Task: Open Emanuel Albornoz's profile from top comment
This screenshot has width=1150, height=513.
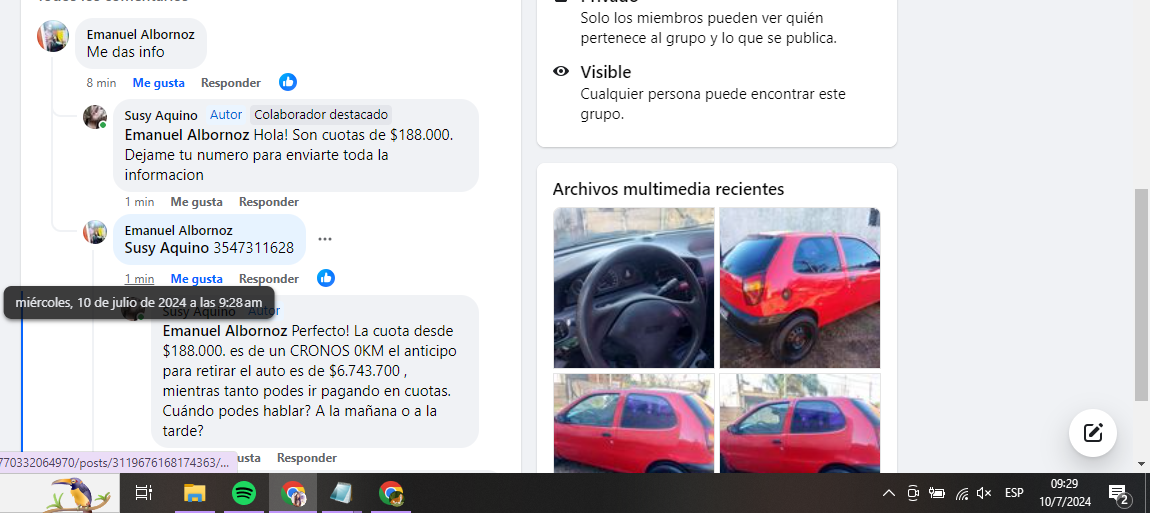Action: pyautogui.click(x=140, y=34)
